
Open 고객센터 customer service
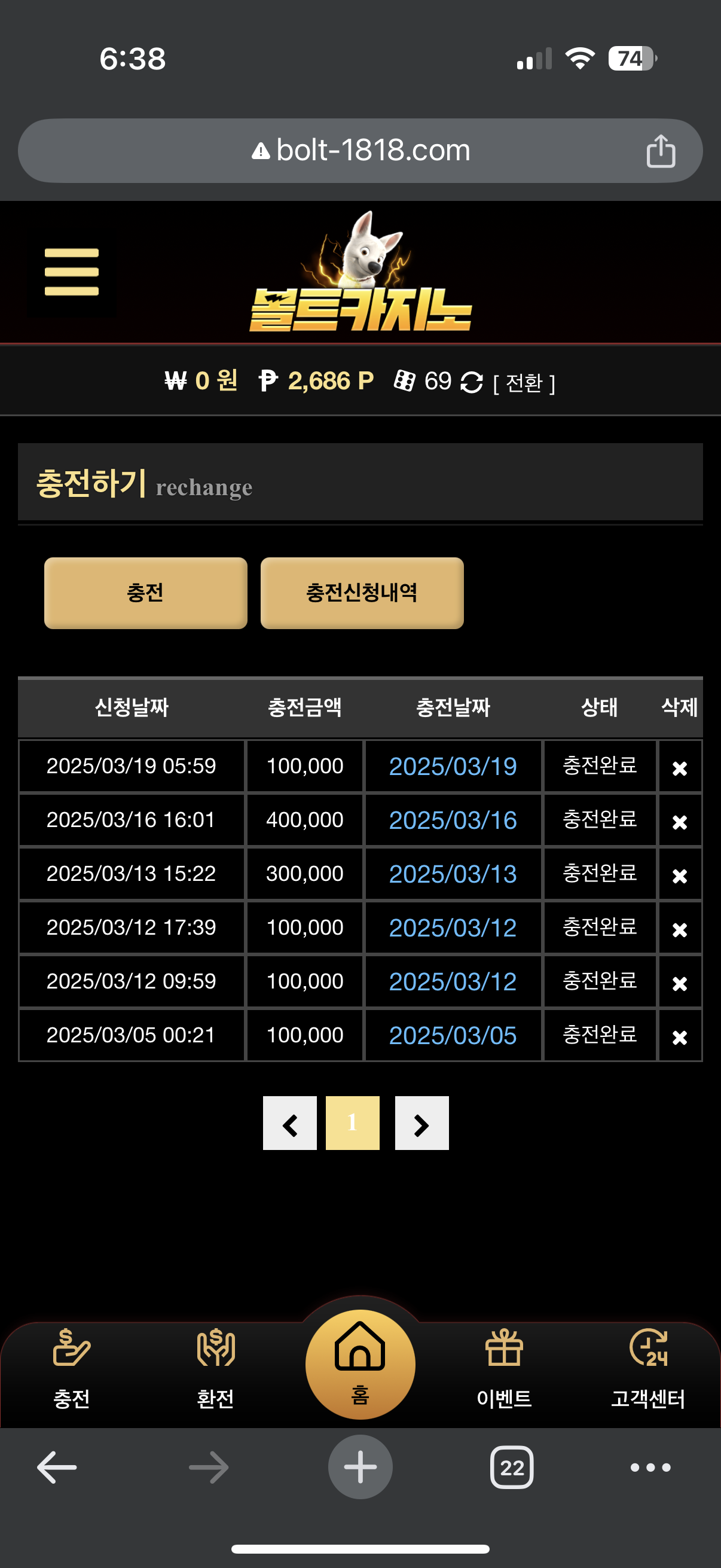pyautogui.click(x=648, y=1368)
